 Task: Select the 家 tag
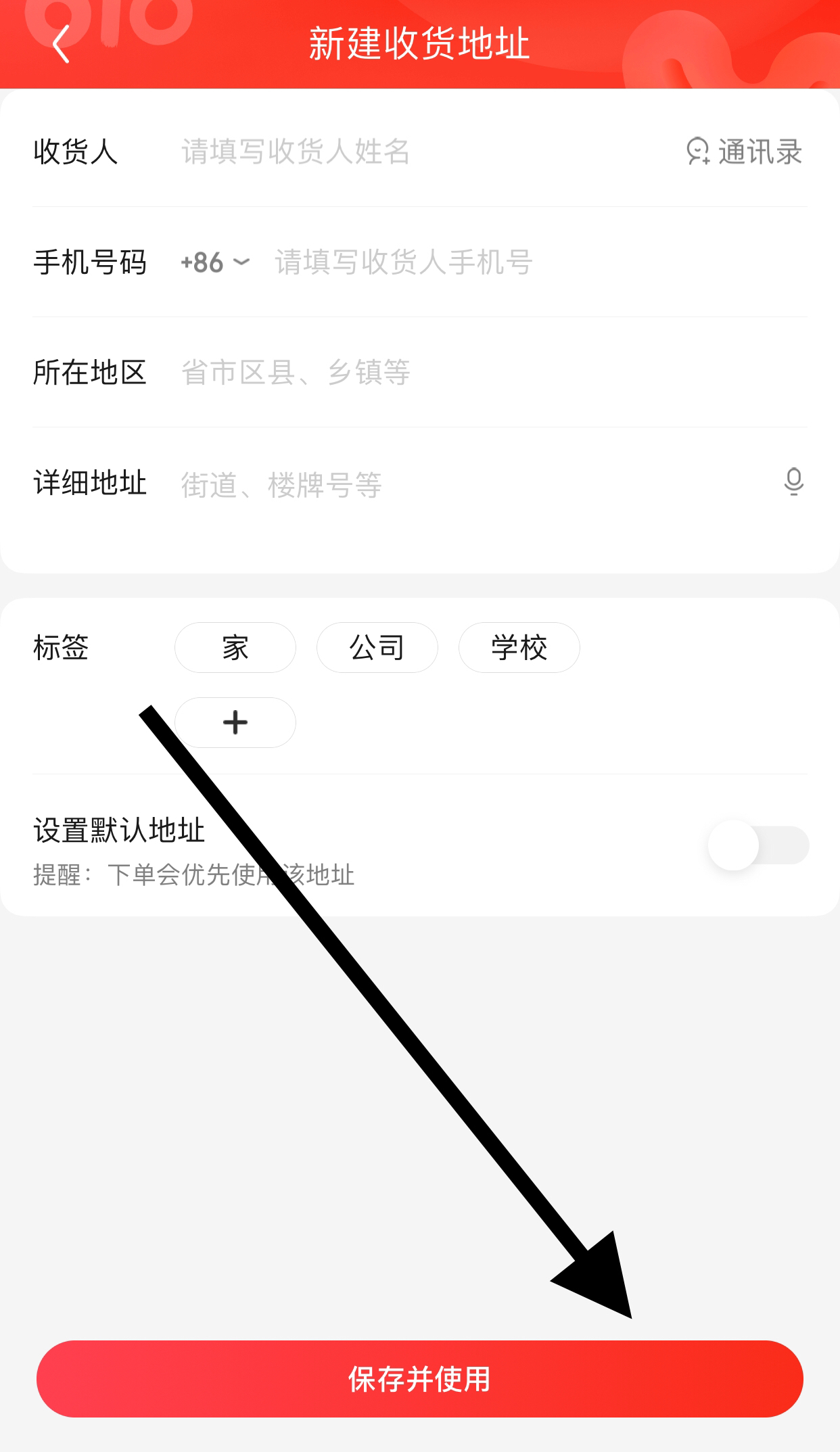(235, 648)
